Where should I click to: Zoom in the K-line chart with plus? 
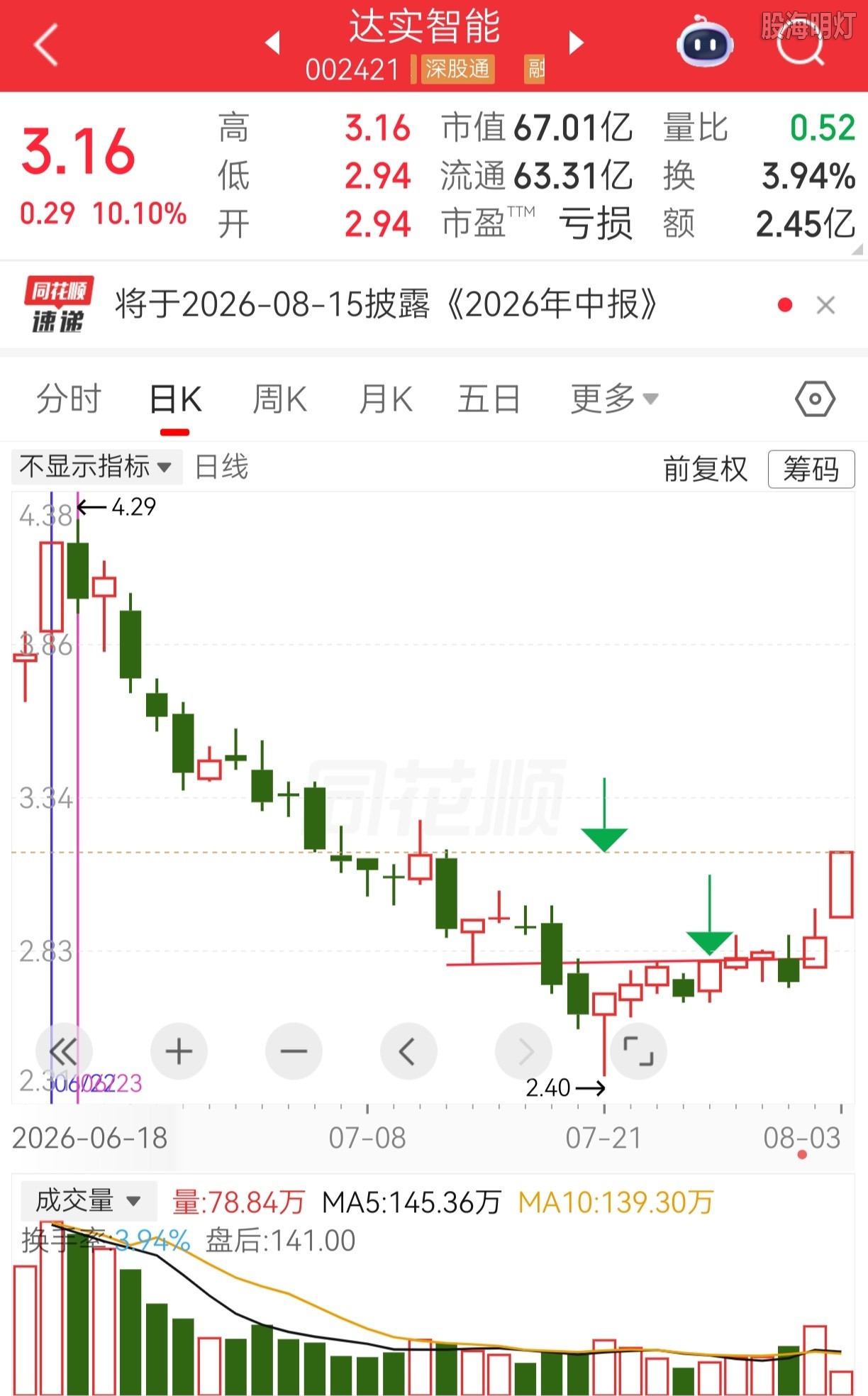pyautogui.click(x=179, y=1051)
